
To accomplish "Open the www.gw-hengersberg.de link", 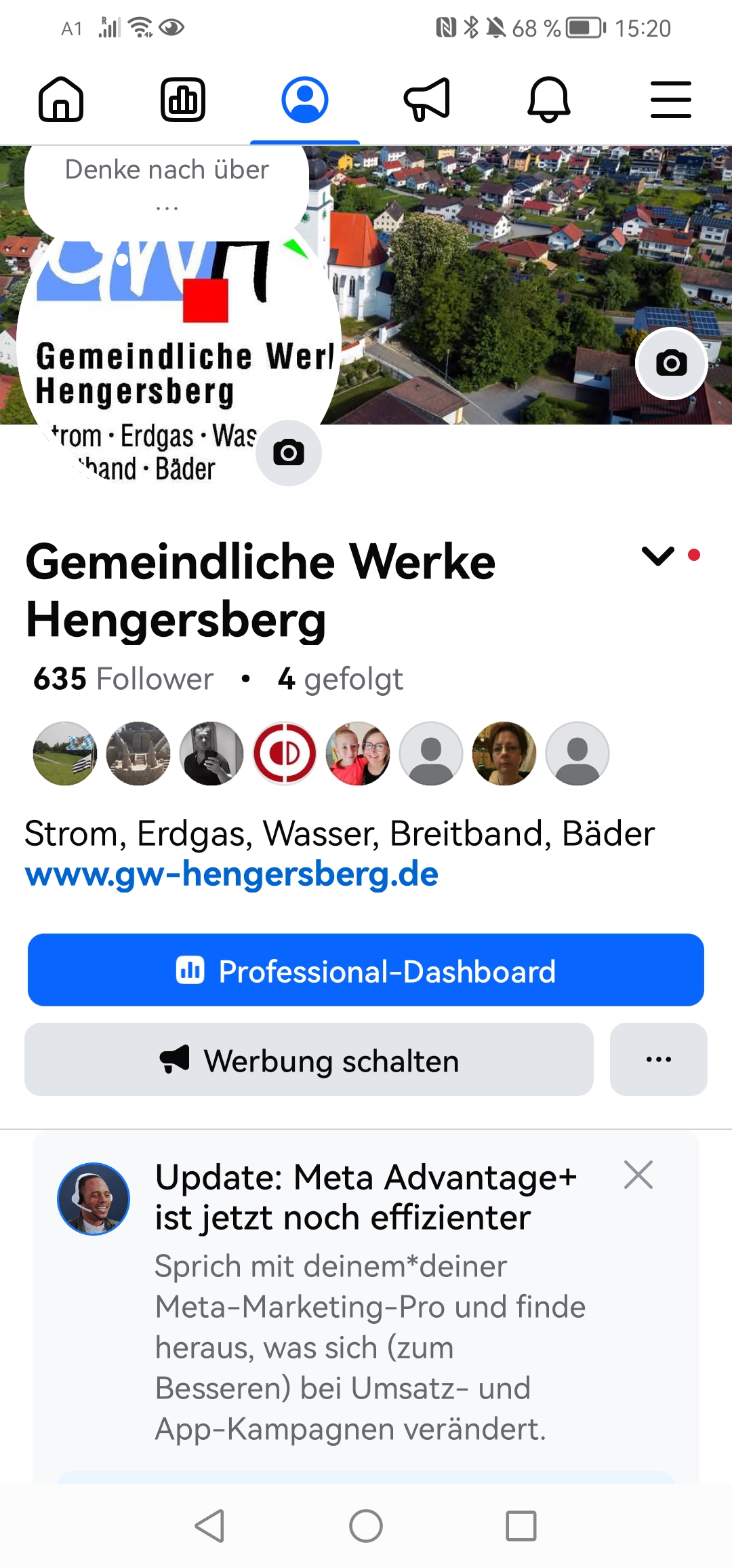I will 232,874.
